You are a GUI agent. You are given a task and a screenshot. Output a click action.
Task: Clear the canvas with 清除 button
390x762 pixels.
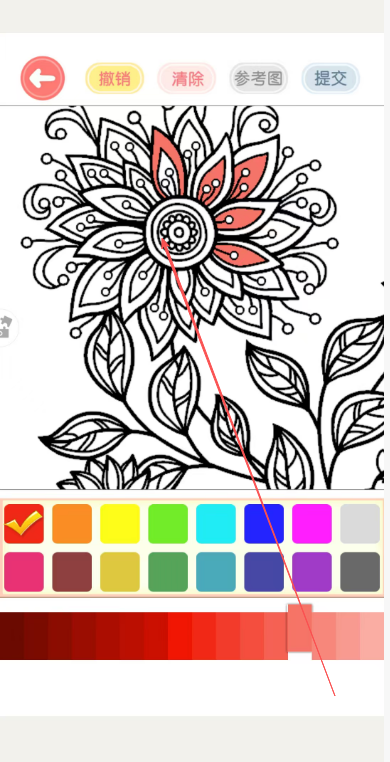187,78
